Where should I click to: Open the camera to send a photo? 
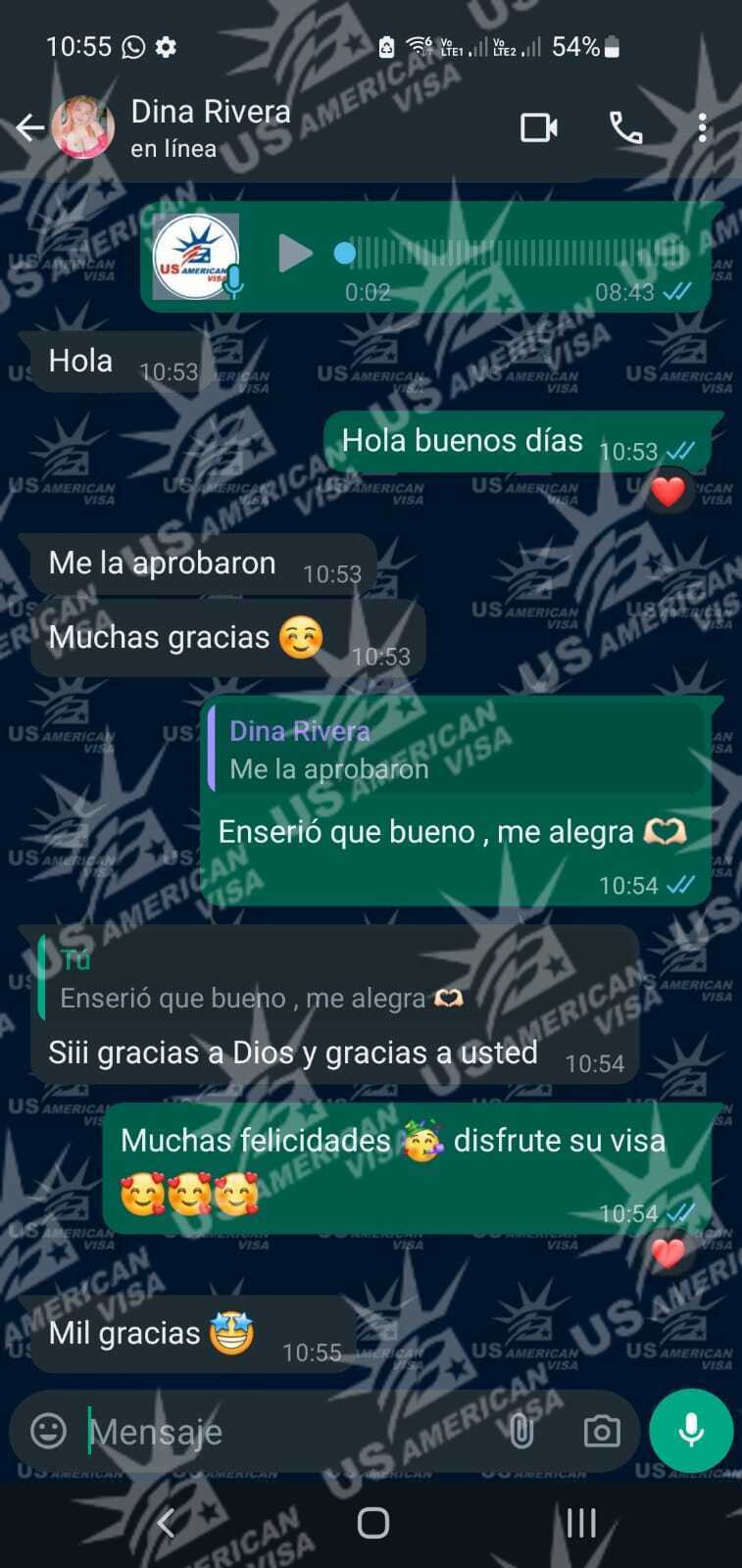601,1432
